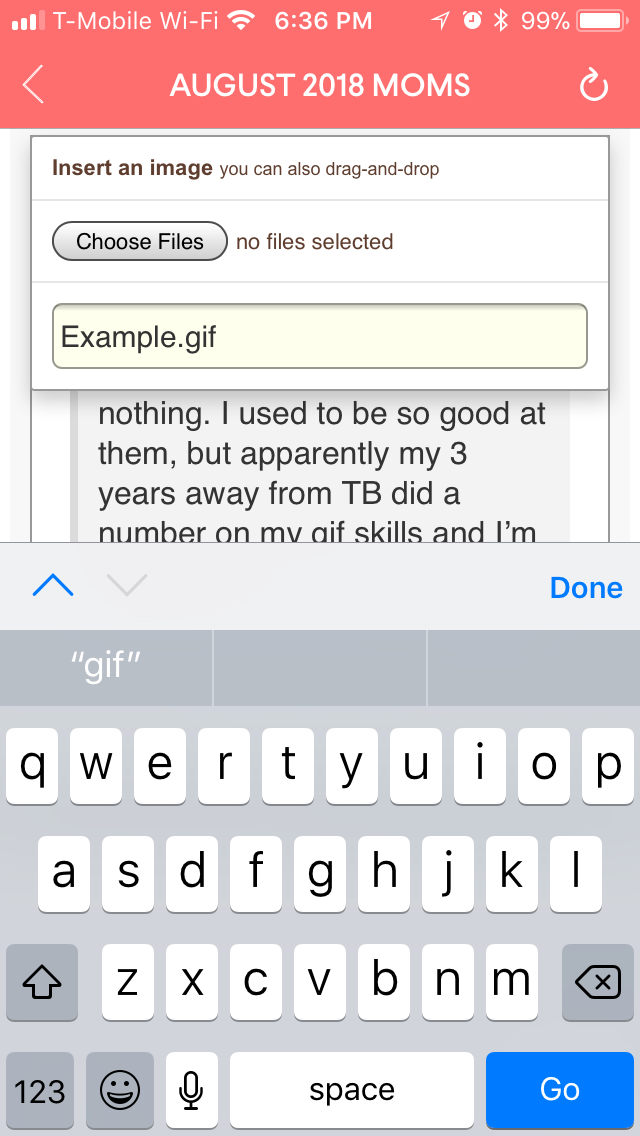The image size is (640, 1136).
Task: Tap the space bar
Action: (351, 1089)
